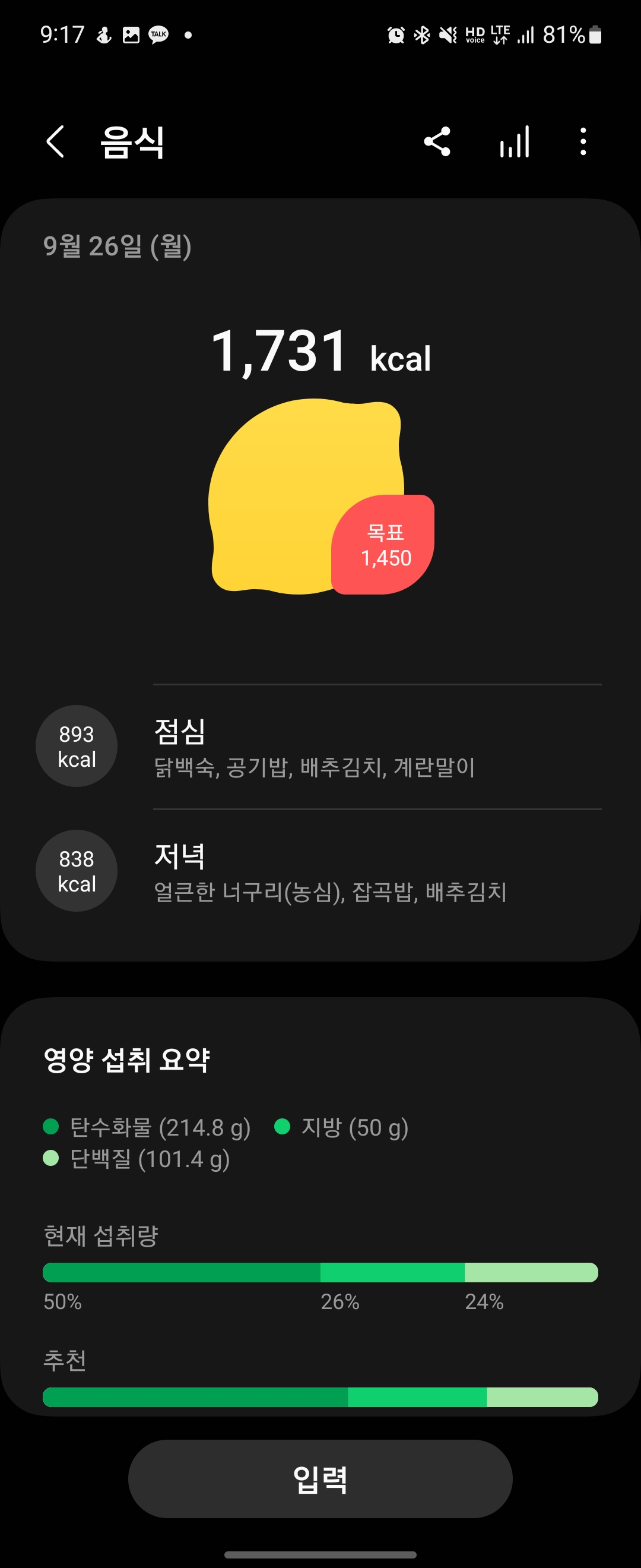641x1568 pixels.
Task: Select the 탄수화물 nutrient indicator dot
Action: coord(51,1127)
